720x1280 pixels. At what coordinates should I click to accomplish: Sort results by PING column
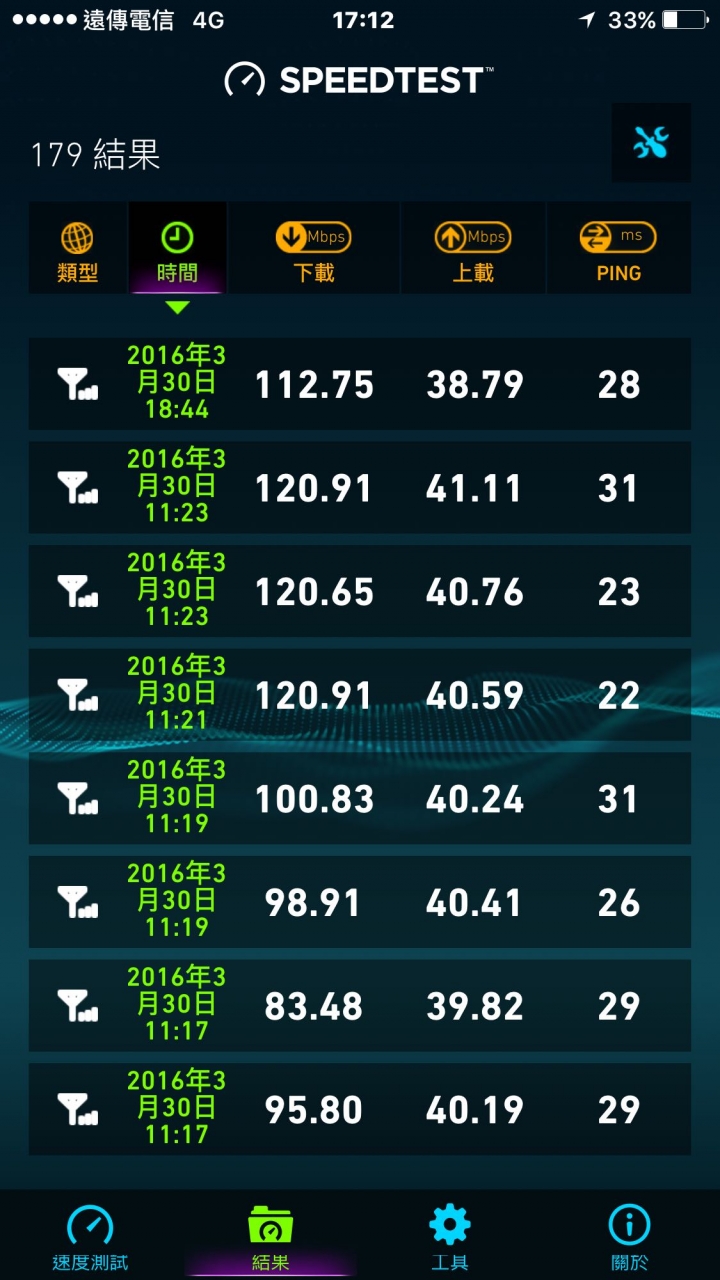pos(618,250)
